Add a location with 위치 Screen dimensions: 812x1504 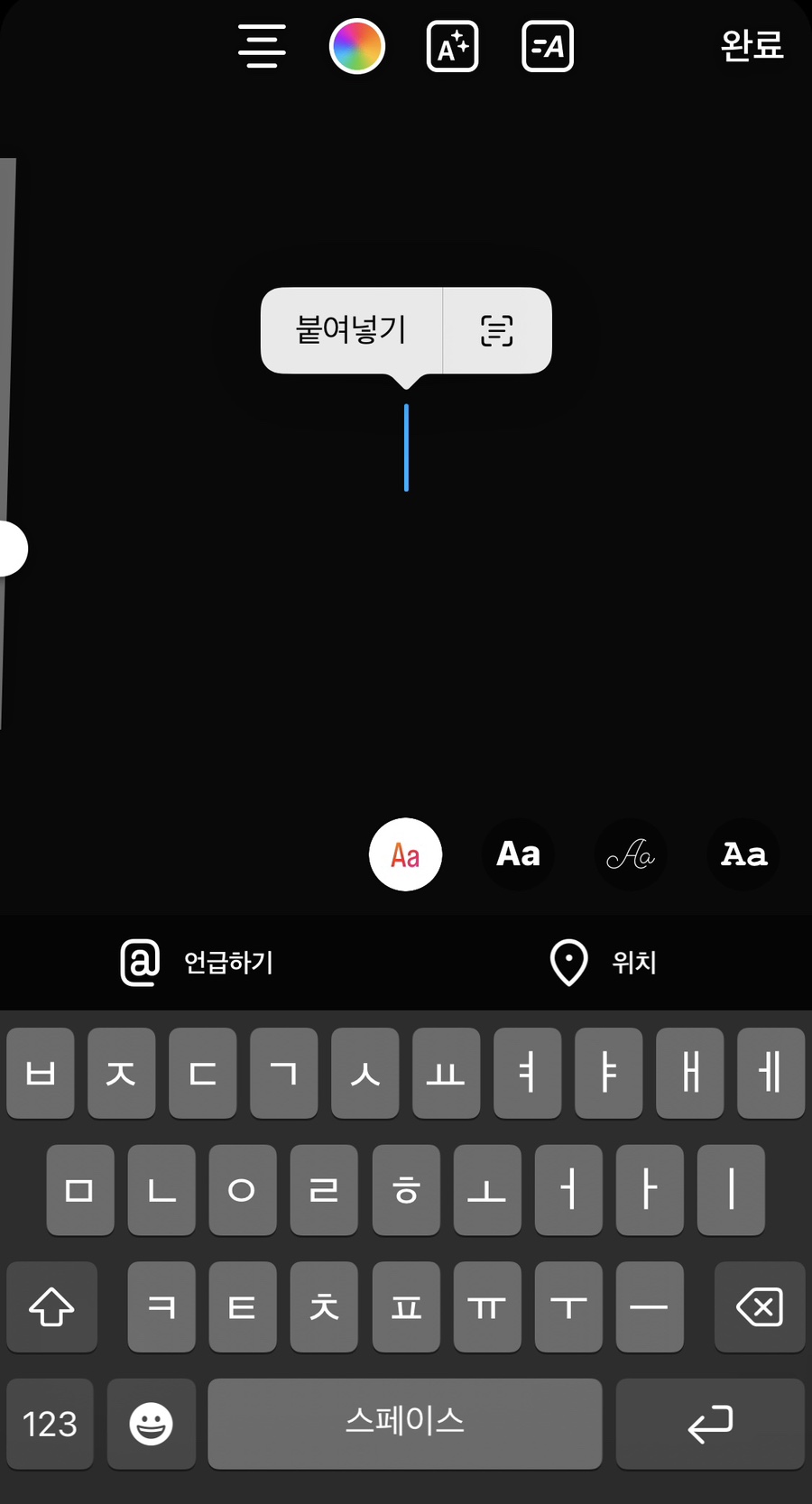tap(603, 963)
